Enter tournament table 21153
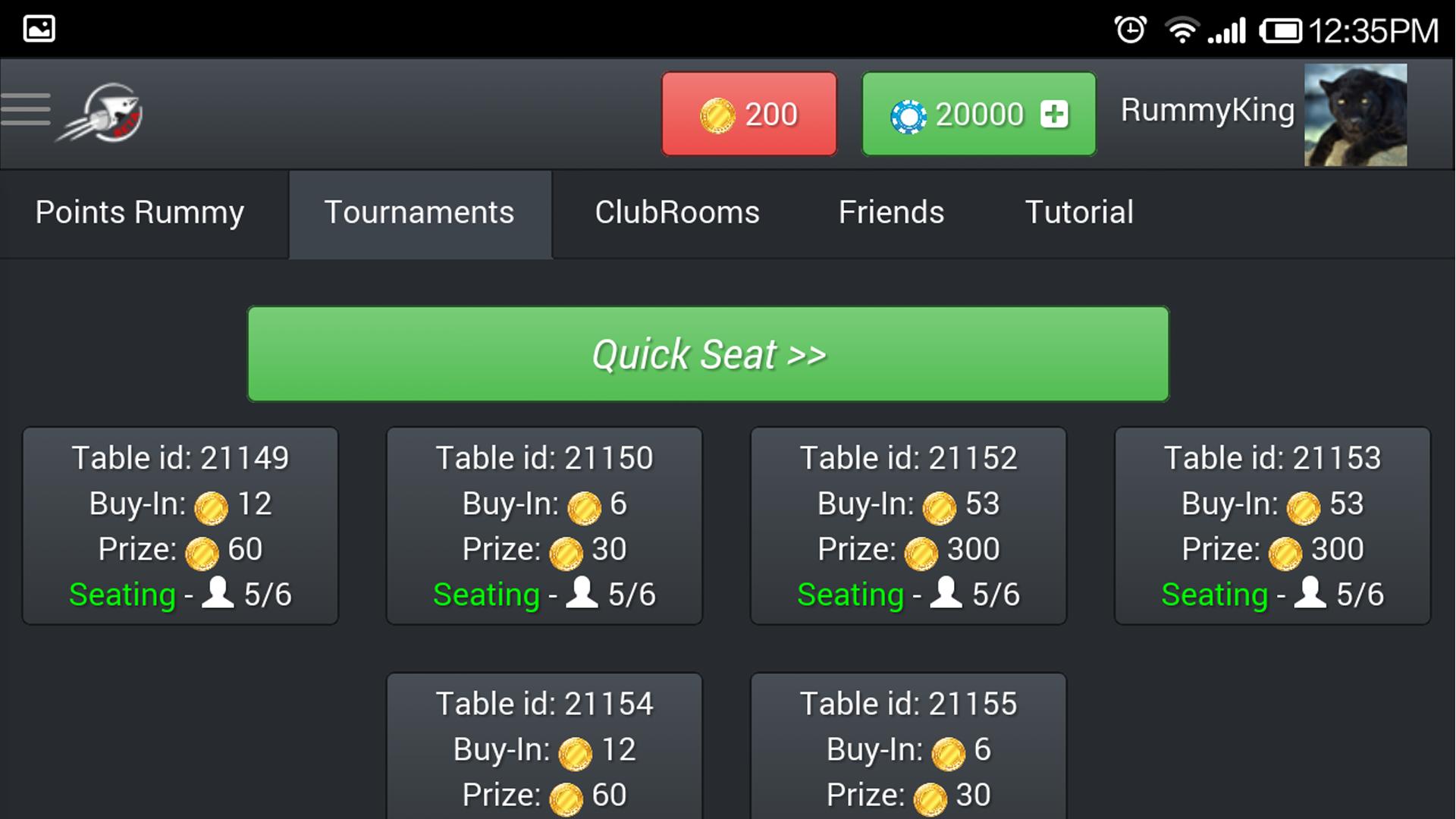The width and height of the screenshot is (1456, 819). coord(1272,526)
